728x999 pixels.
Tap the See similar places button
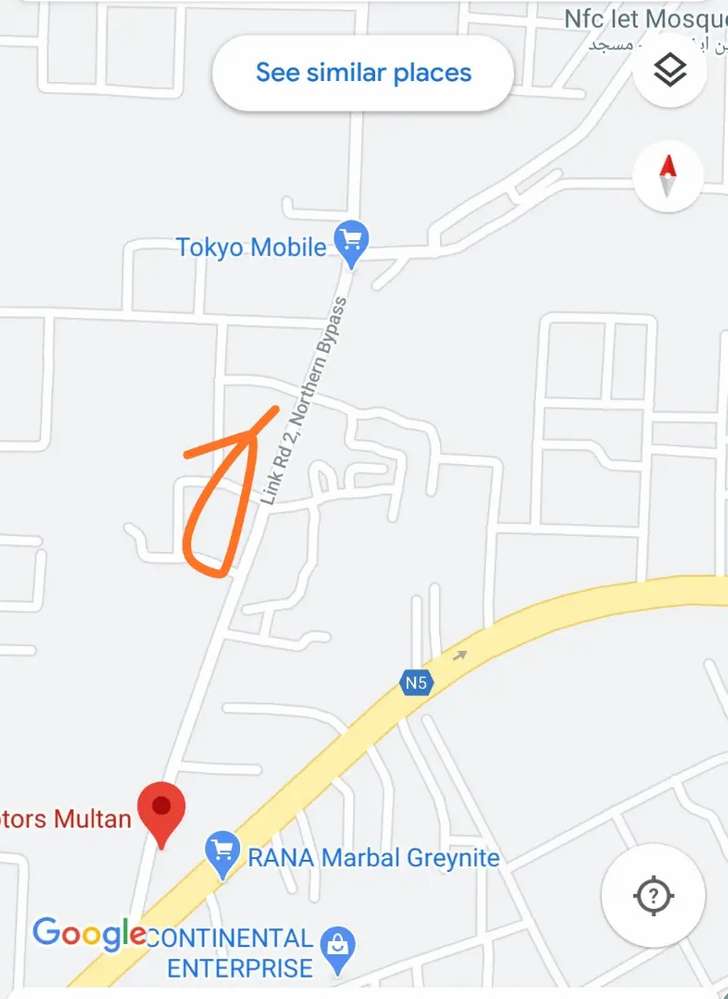pos(363,73)
